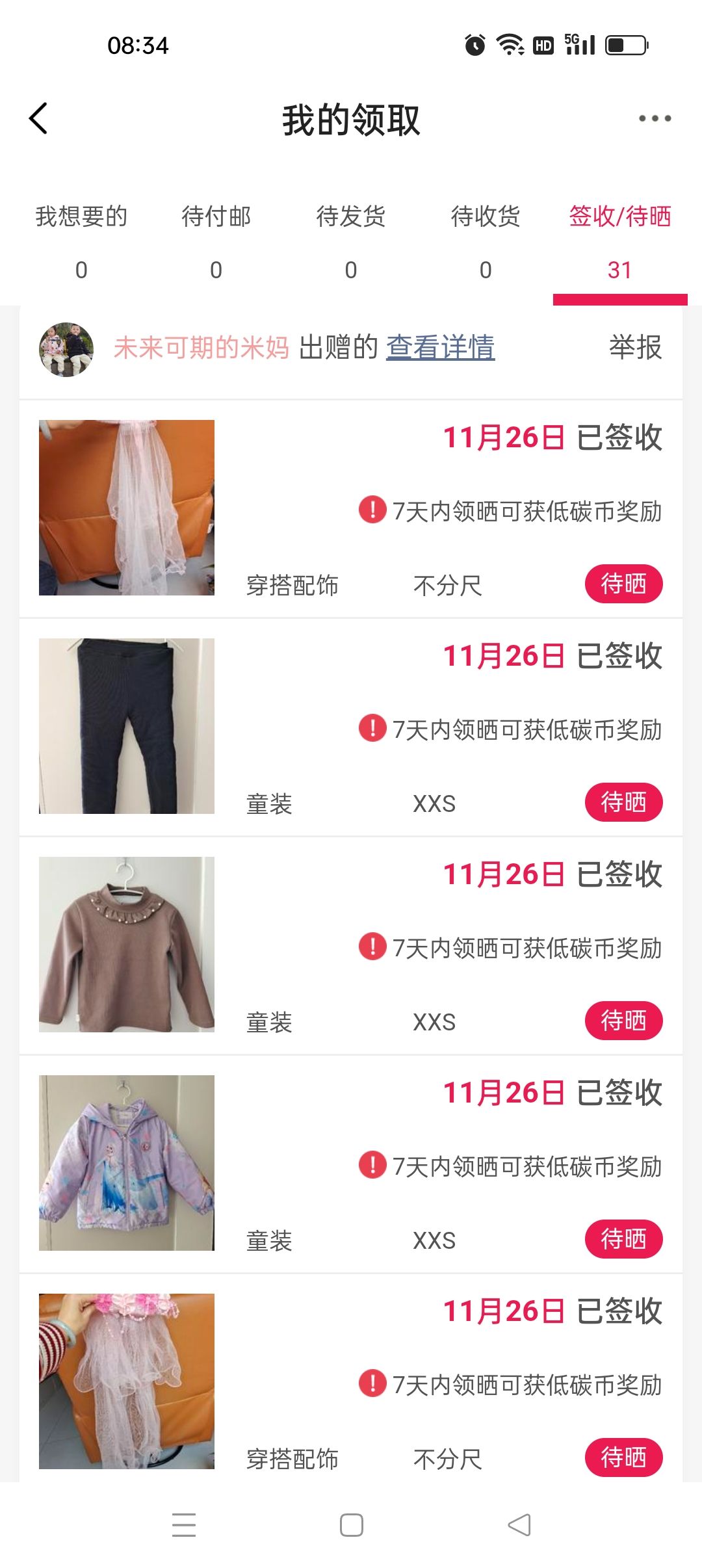Open the 查看详情 link
Image resolution: width=702 pixels, height=1568 pixels.
(x=441, y=348)
